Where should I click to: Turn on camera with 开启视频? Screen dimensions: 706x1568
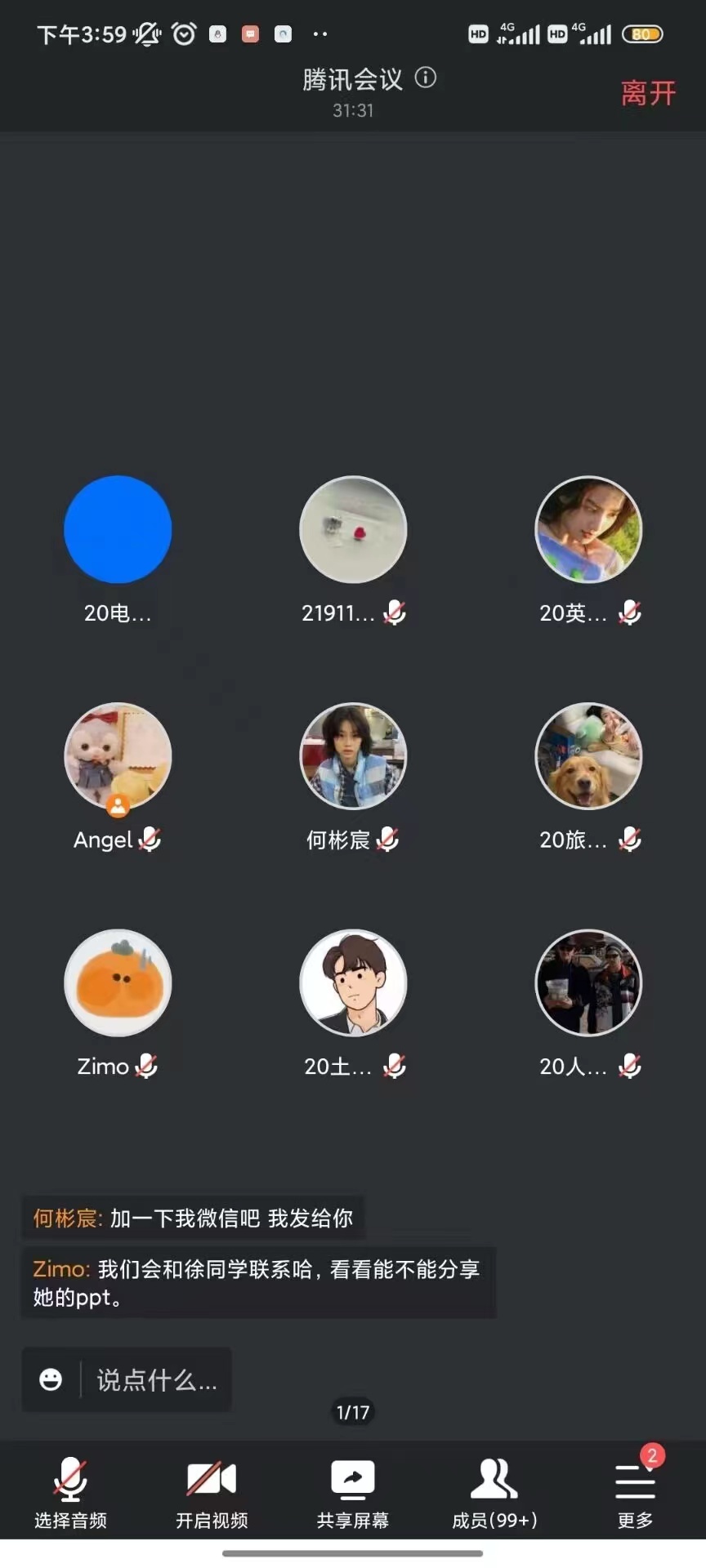[x=212, y=1493]
